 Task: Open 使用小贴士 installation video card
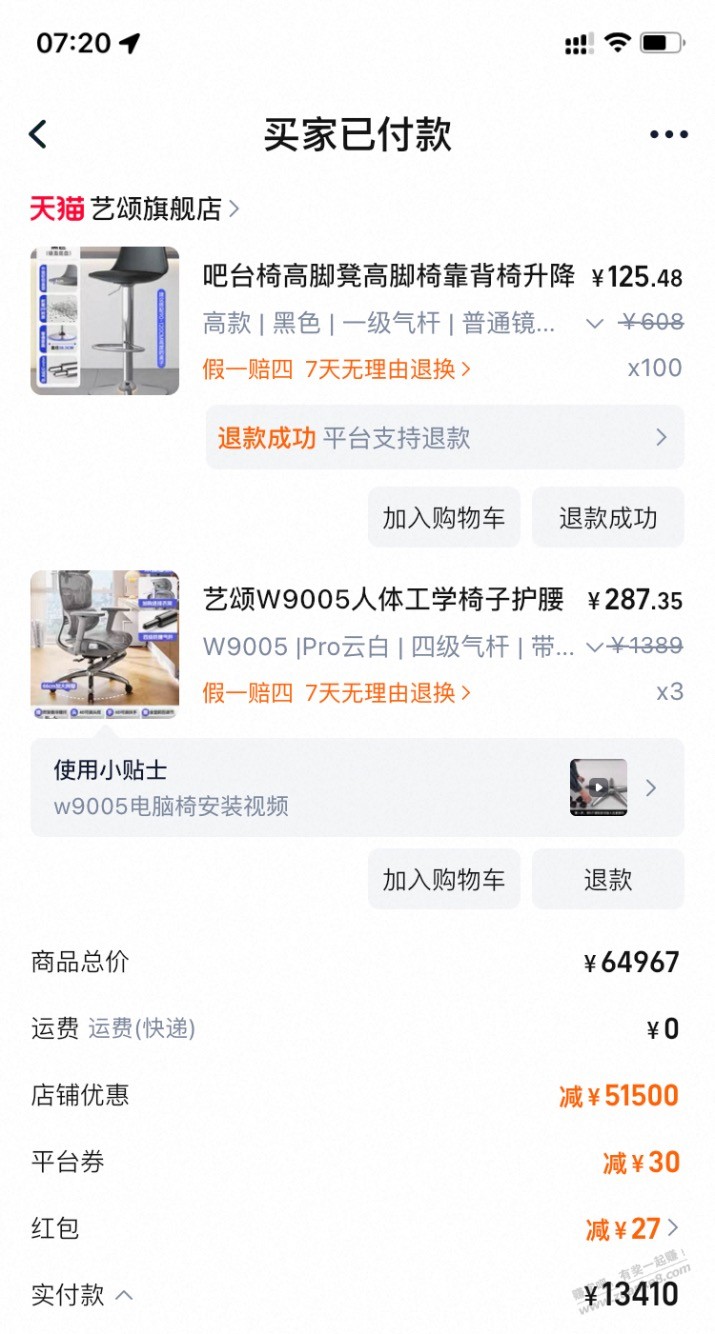(357, 787)
